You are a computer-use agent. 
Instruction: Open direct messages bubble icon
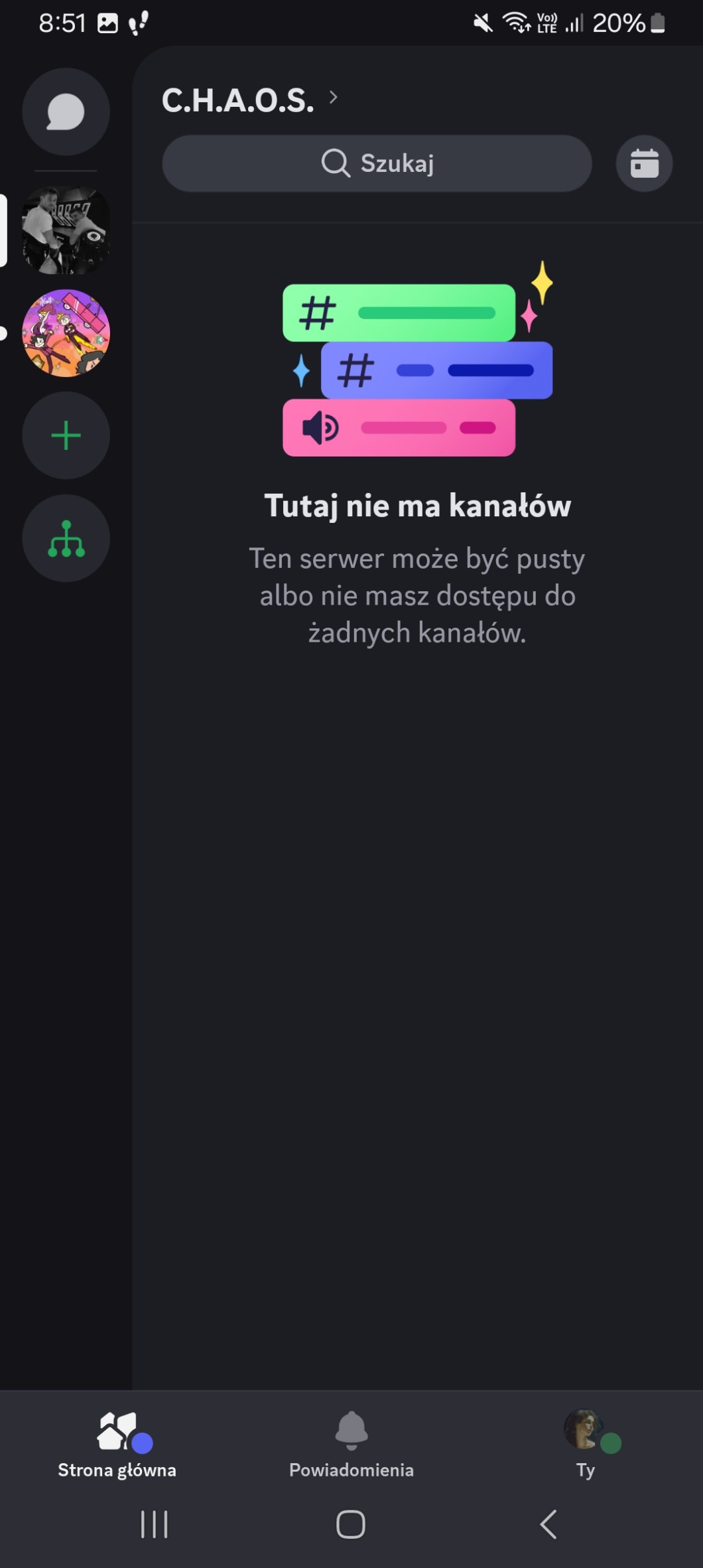66,111
